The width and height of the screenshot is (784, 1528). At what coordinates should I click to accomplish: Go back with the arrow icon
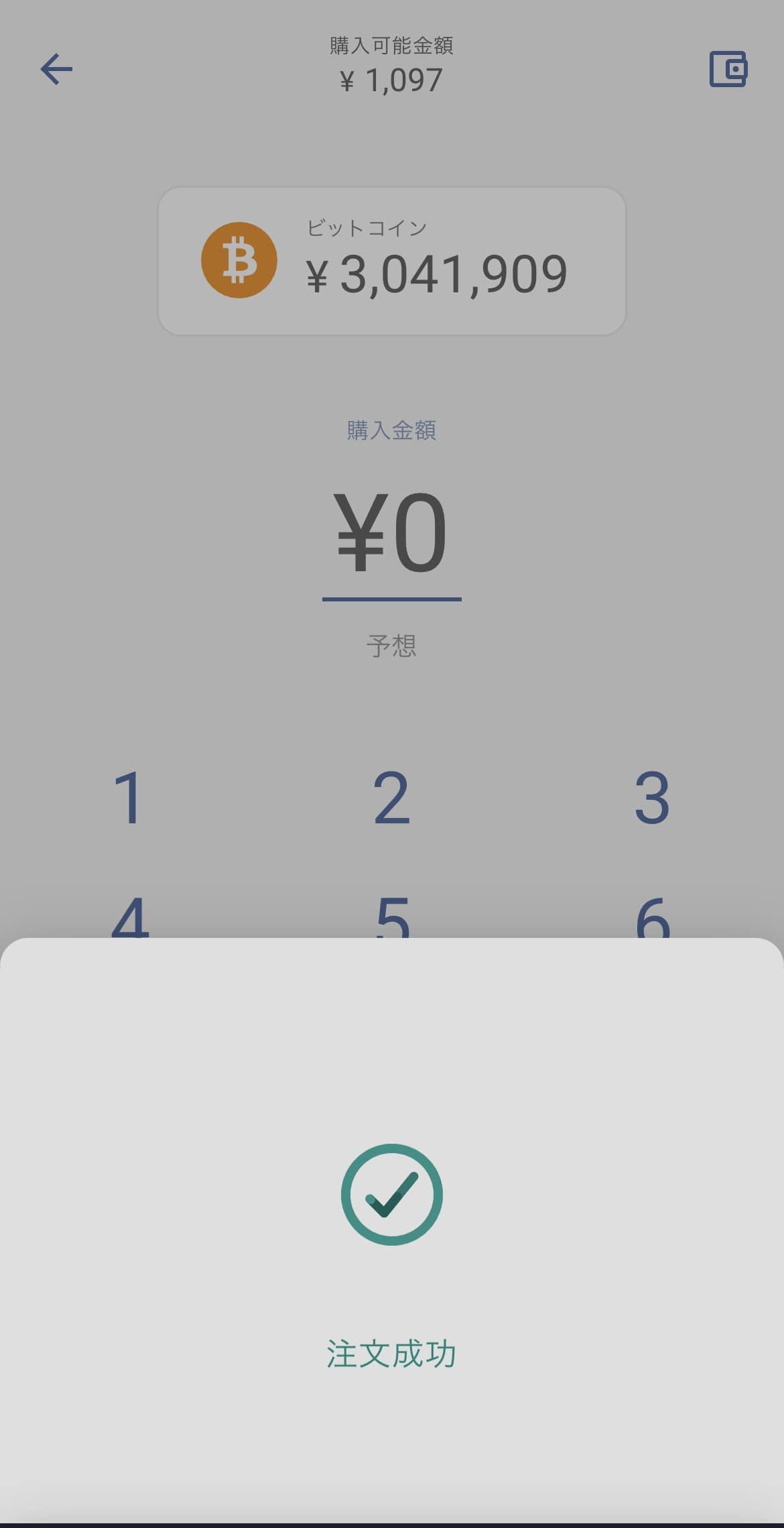(x=56, y=69)
